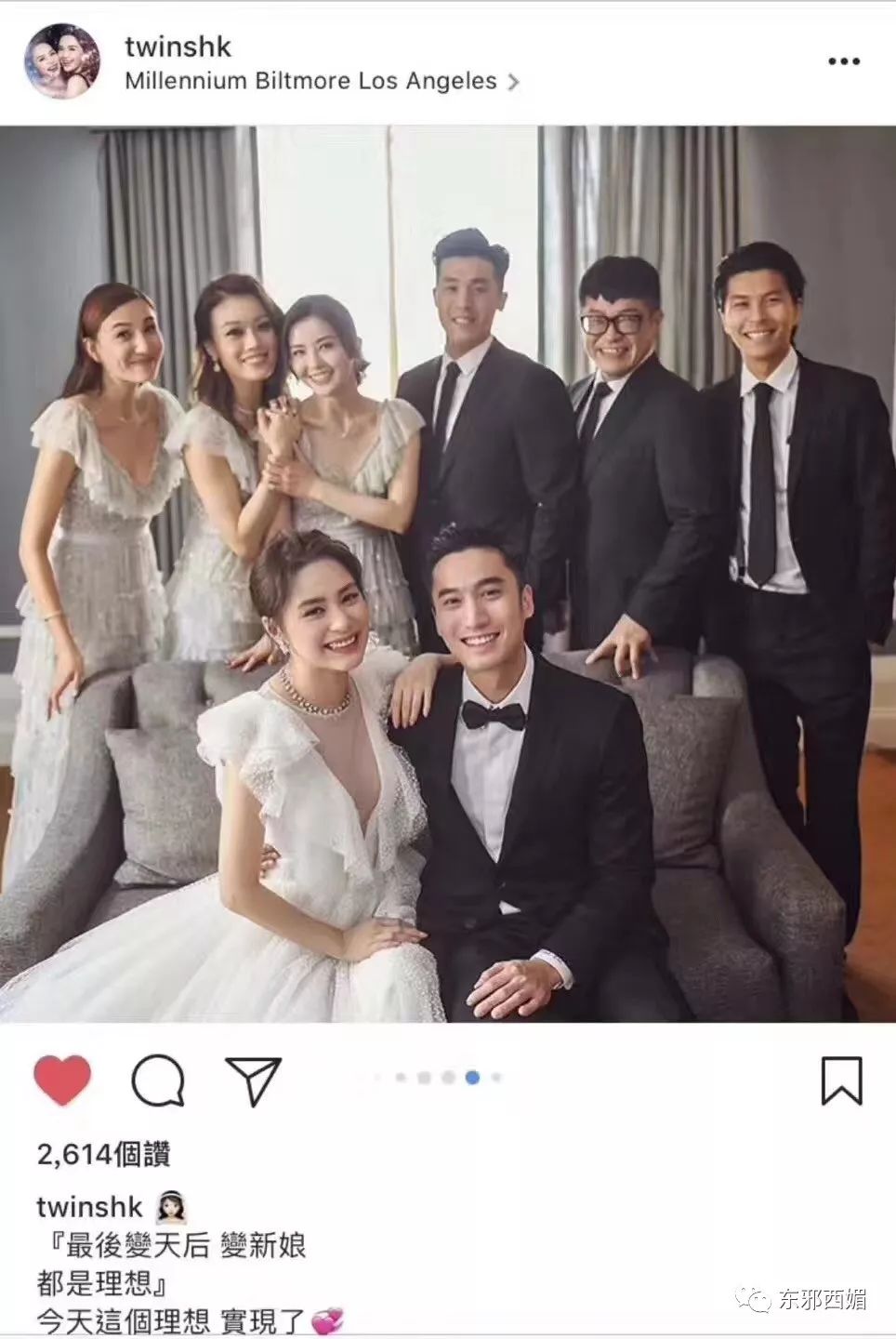
Task: Open the wedding group photo
Action: [x=448, y=574]
